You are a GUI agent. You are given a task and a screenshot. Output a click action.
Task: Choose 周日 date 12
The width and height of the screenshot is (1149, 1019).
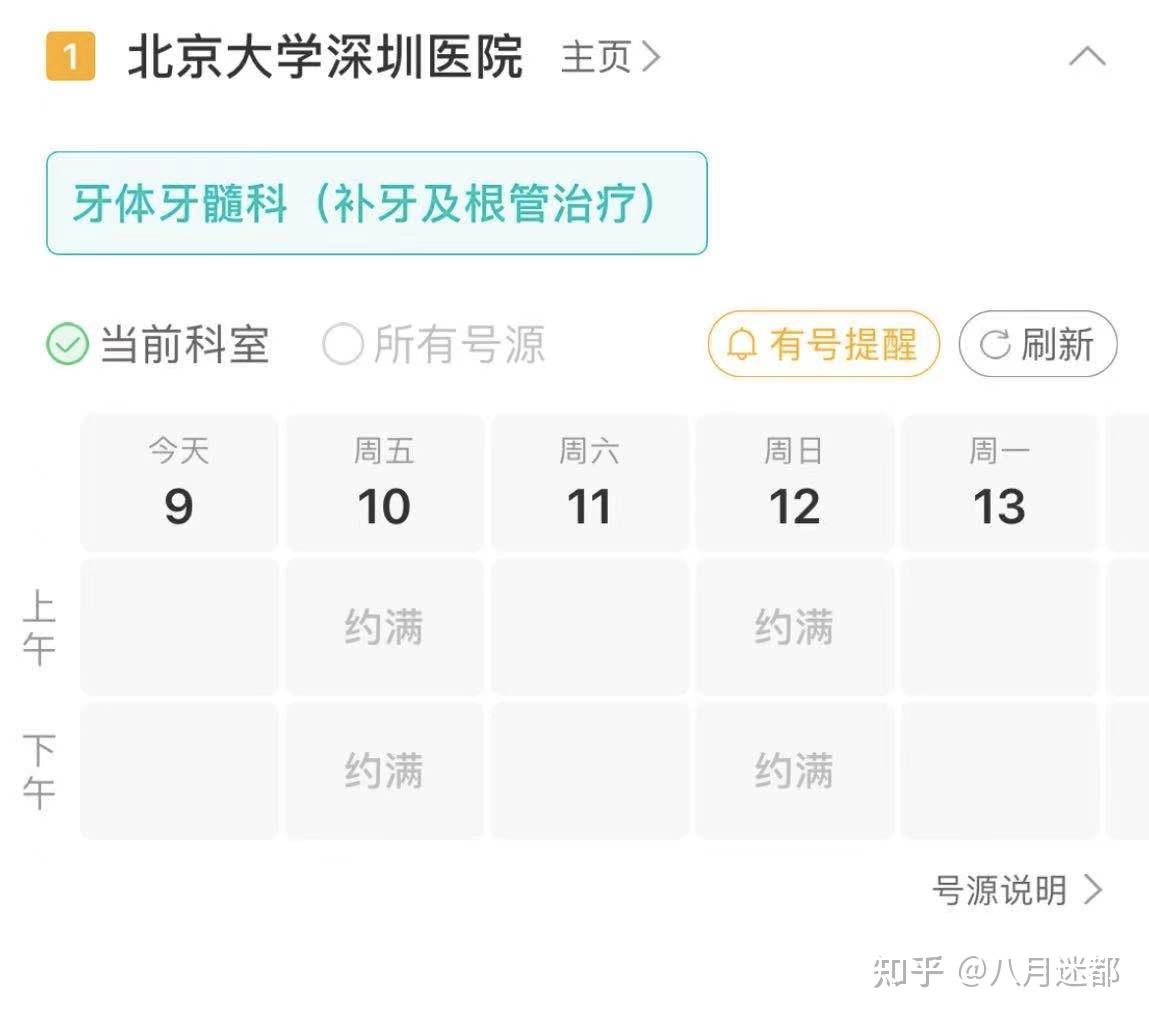coord(794,483)
